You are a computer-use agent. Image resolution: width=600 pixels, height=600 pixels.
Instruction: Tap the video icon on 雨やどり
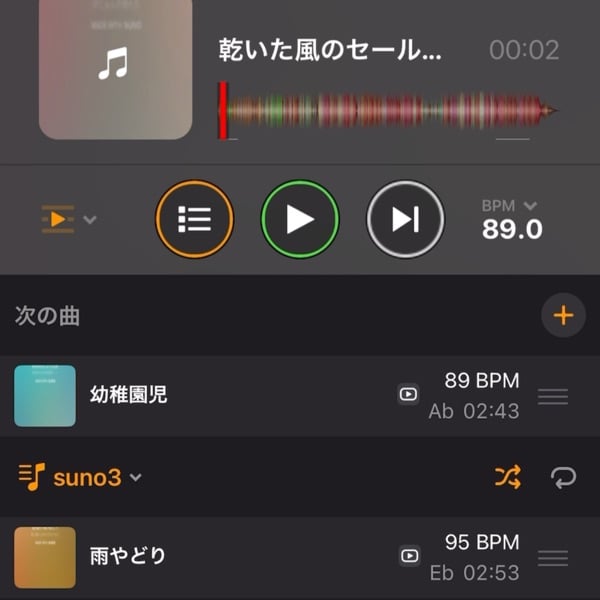tap(408, 557)
